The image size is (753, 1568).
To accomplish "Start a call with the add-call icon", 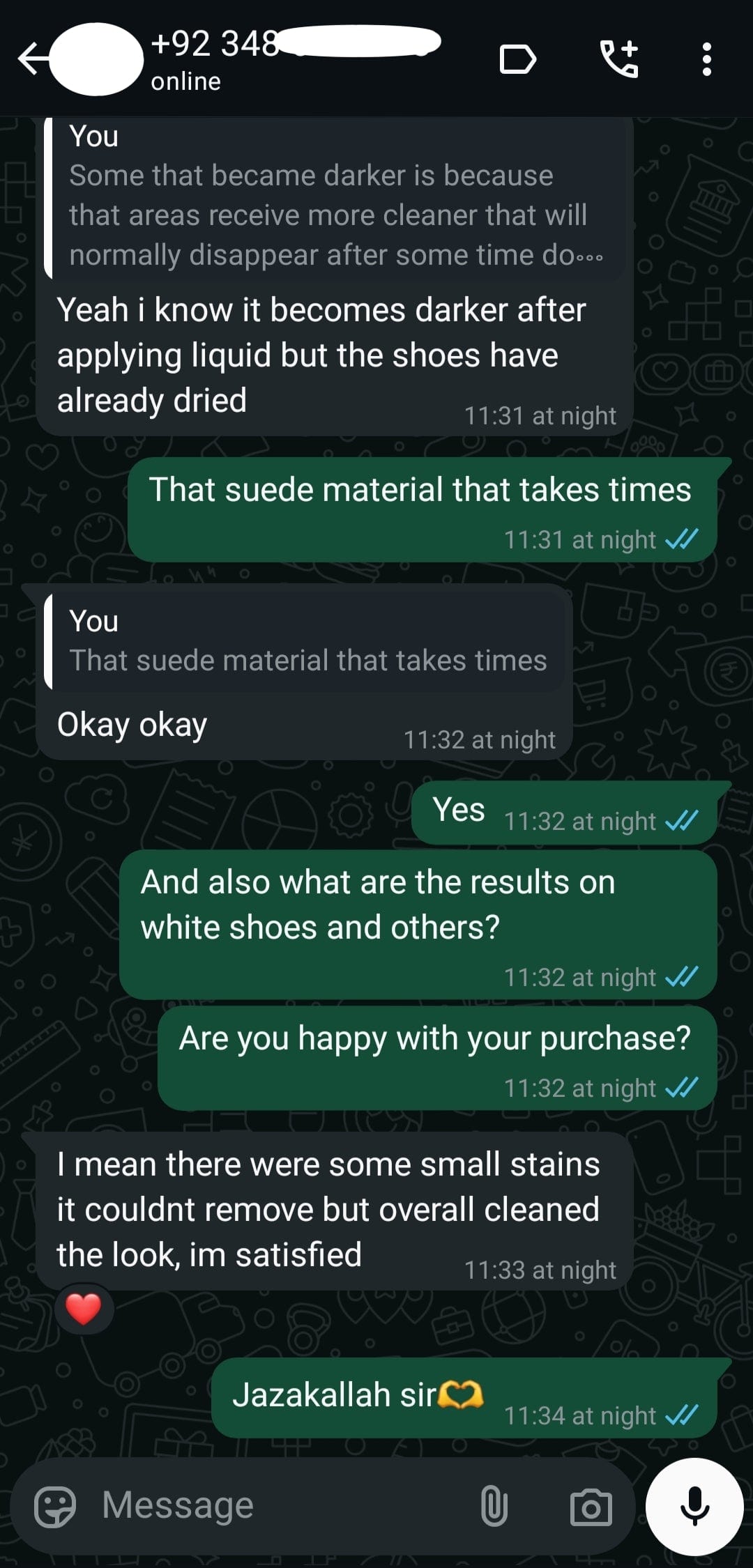I will [619, 59].
